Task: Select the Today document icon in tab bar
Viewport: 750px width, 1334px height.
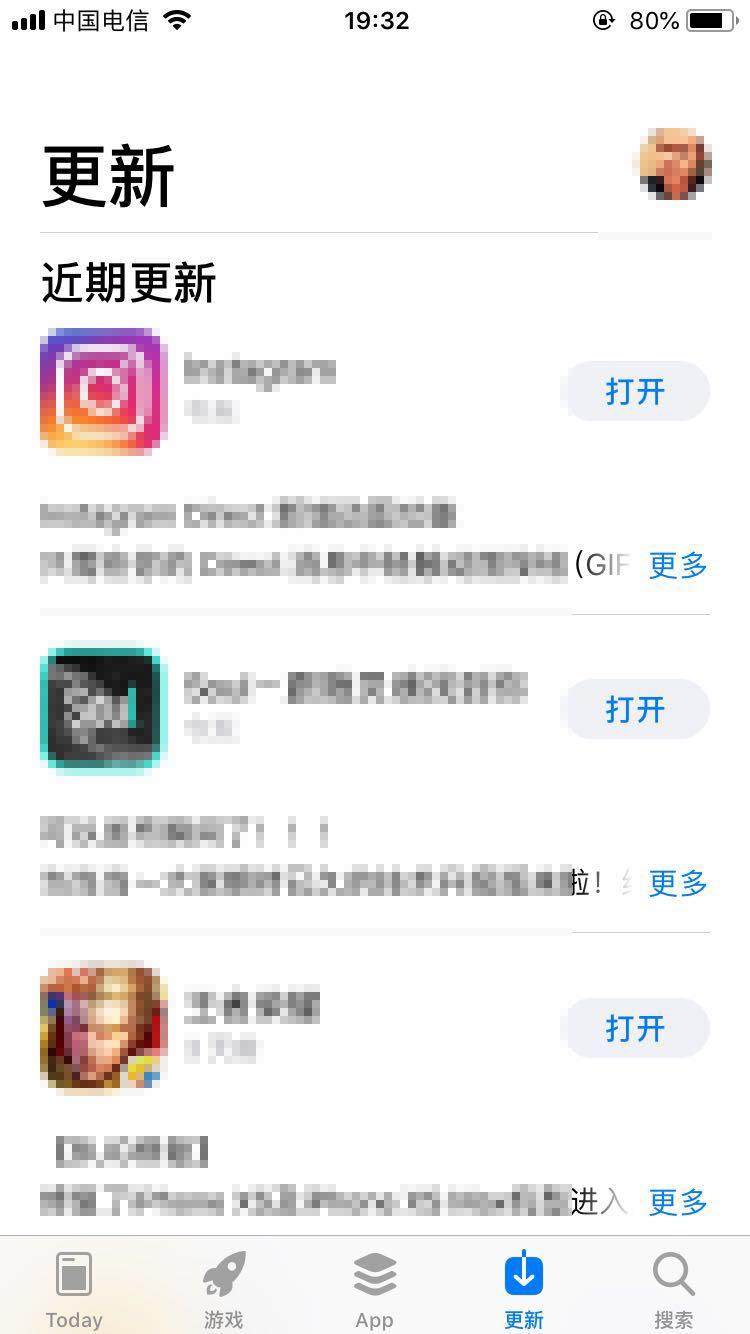Action: tap(74, 1273)
